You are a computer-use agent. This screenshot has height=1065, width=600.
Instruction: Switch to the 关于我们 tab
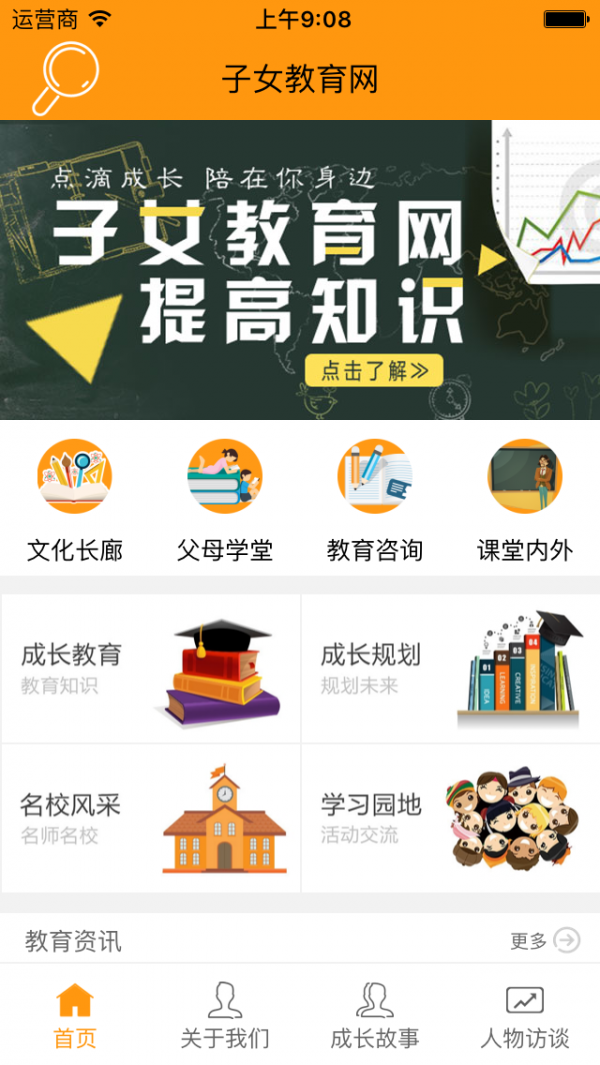(x=225, y=1015)
